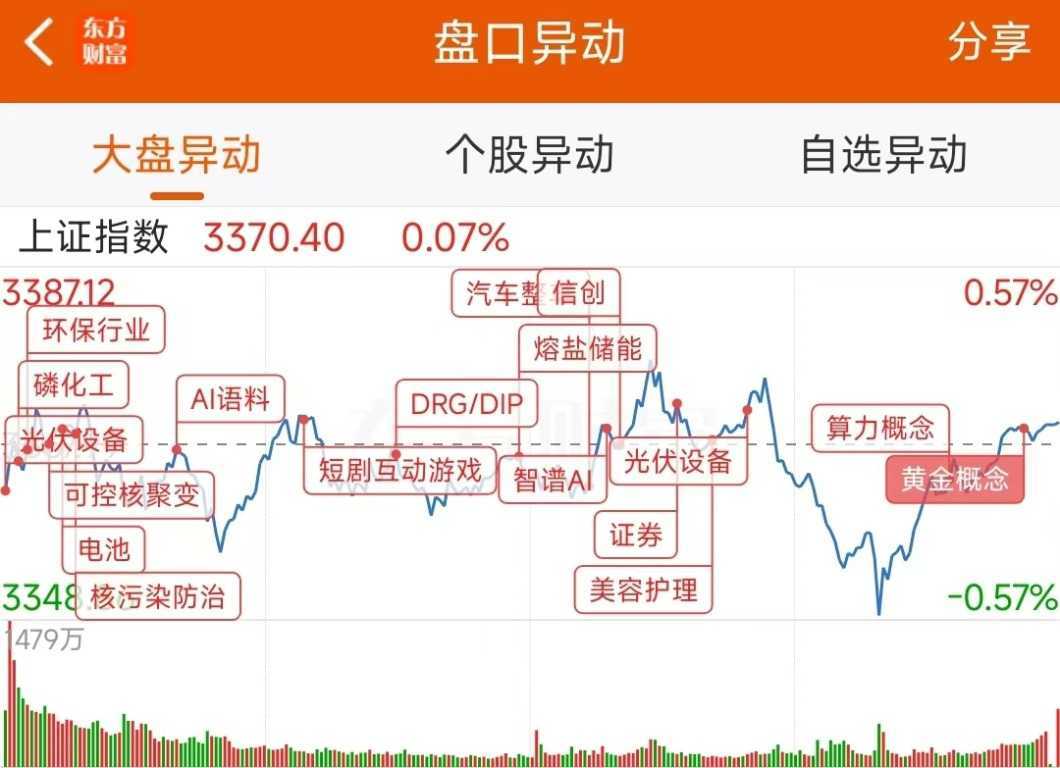Select the 环保行业 chart tag

pos(96,329)
